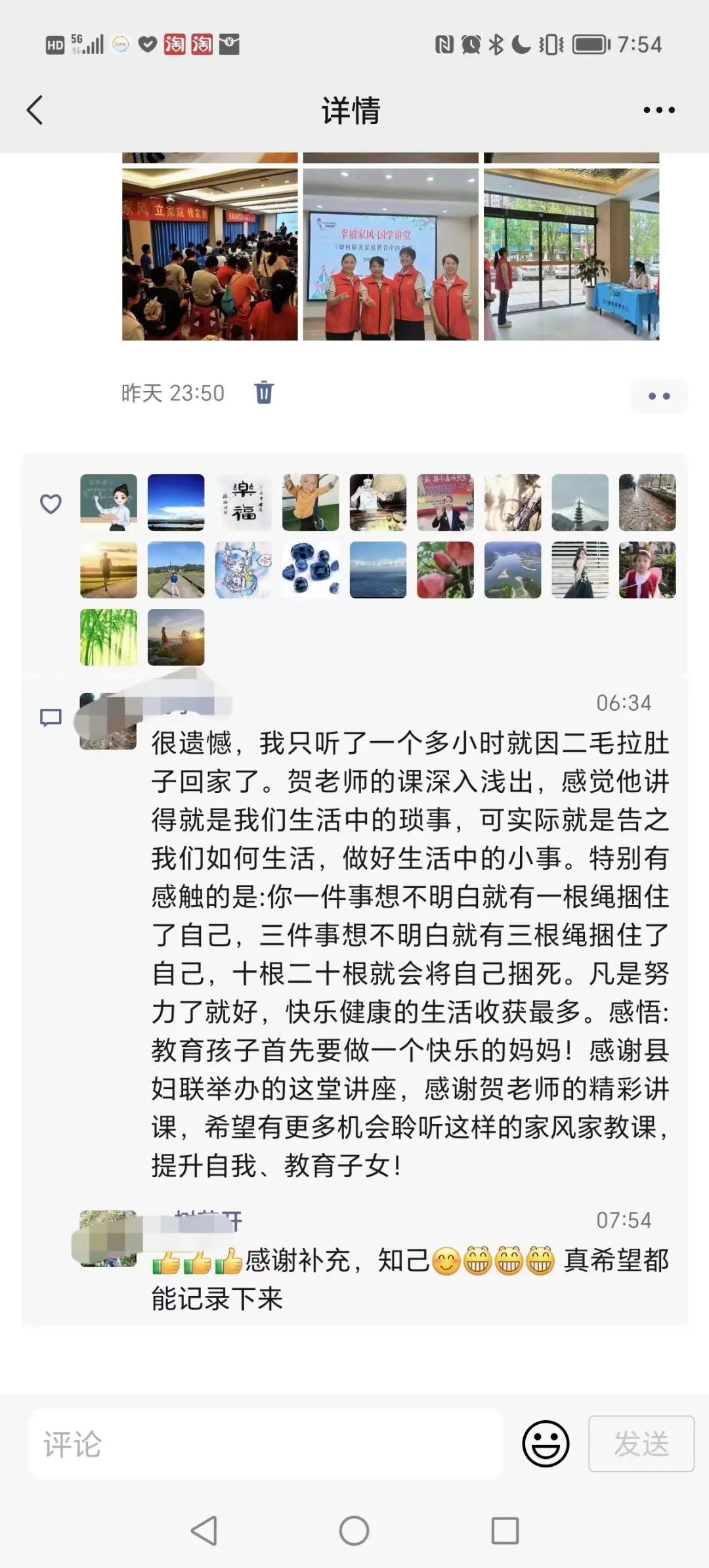This screenshot has width=709, height=1568.
Task: Open the like/comment two-dot popup button
Action: pyautogui.click(x=658, y=396)
